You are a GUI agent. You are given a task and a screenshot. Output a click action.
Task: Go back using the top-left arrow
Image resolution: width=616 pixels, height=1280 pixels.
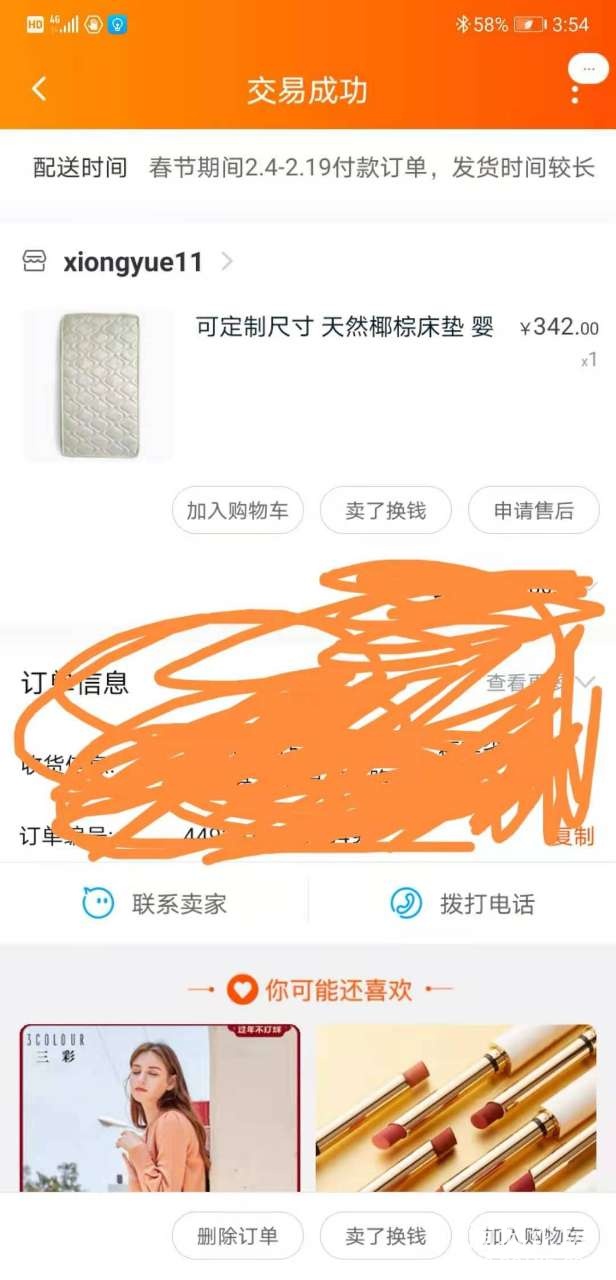[39, 89]
